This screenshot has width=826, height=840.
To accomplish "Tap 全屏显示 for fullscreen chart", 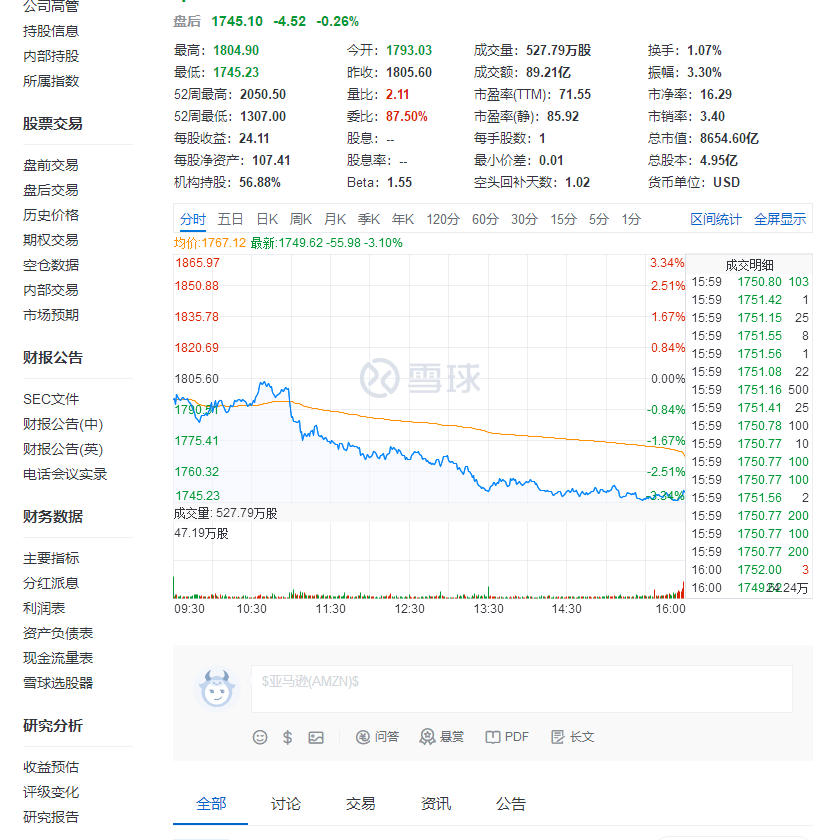I will coord(780,219).
